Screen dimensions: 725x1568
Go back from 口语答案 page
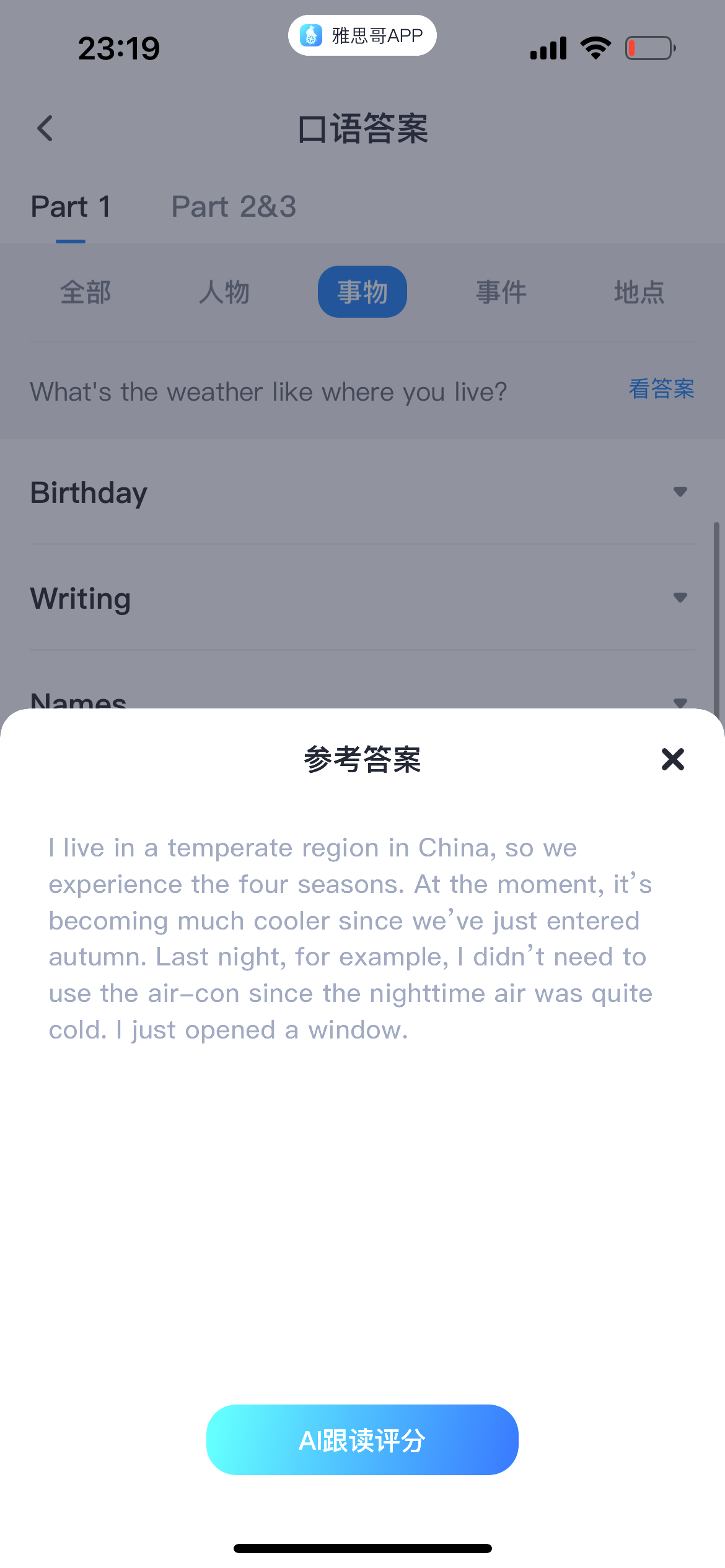coord(45,128)
